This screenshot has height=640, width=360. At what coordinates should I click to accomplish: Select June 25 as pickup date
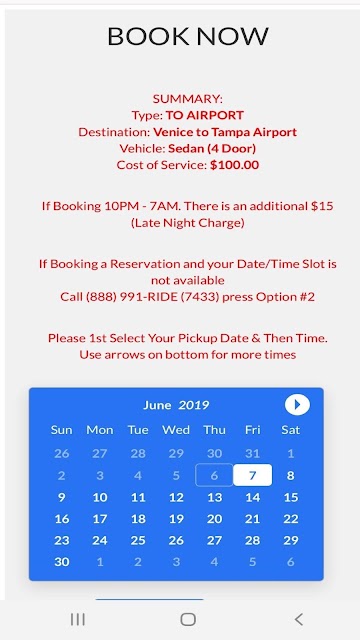click(x=138, y=540)
